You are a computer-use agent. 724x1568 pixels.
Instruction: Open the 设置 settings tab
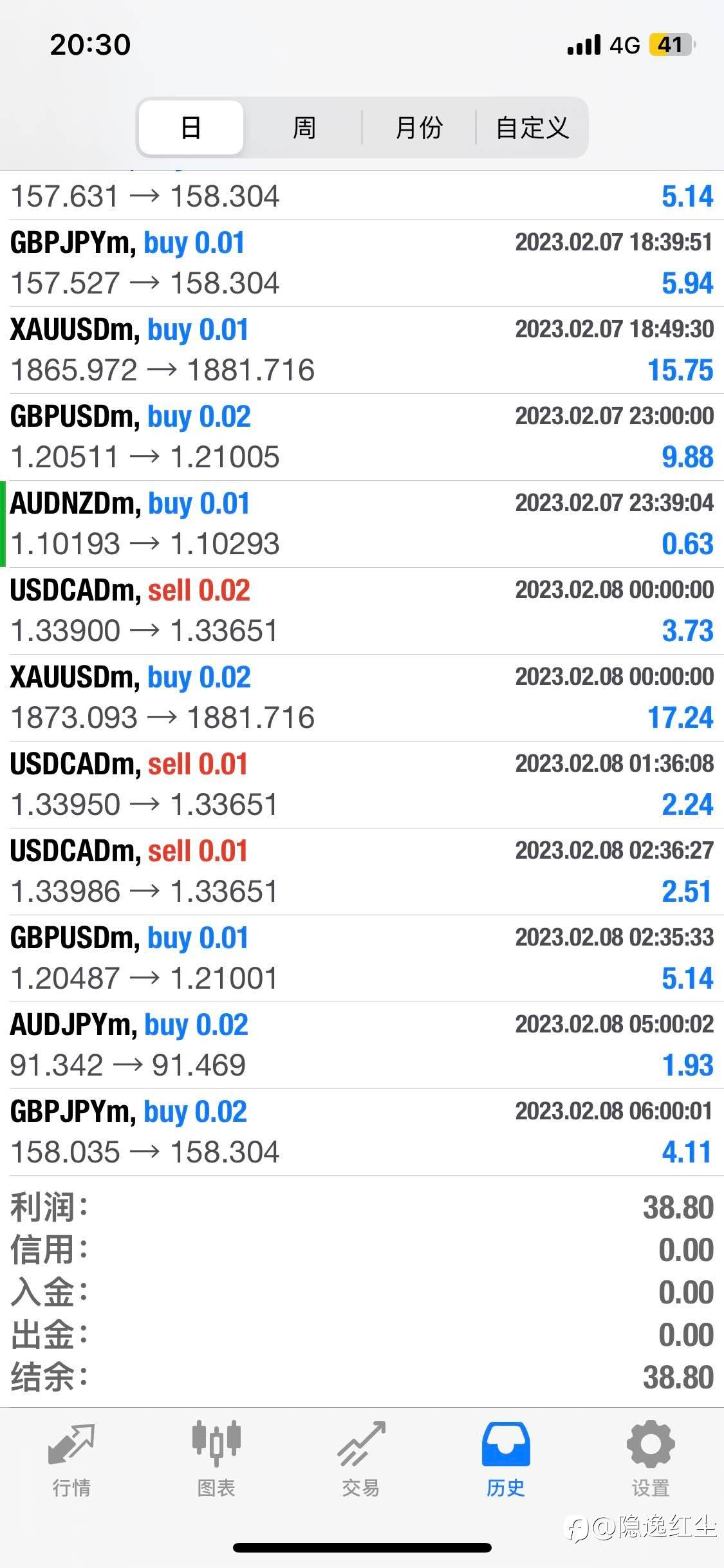coord(651,1460)
